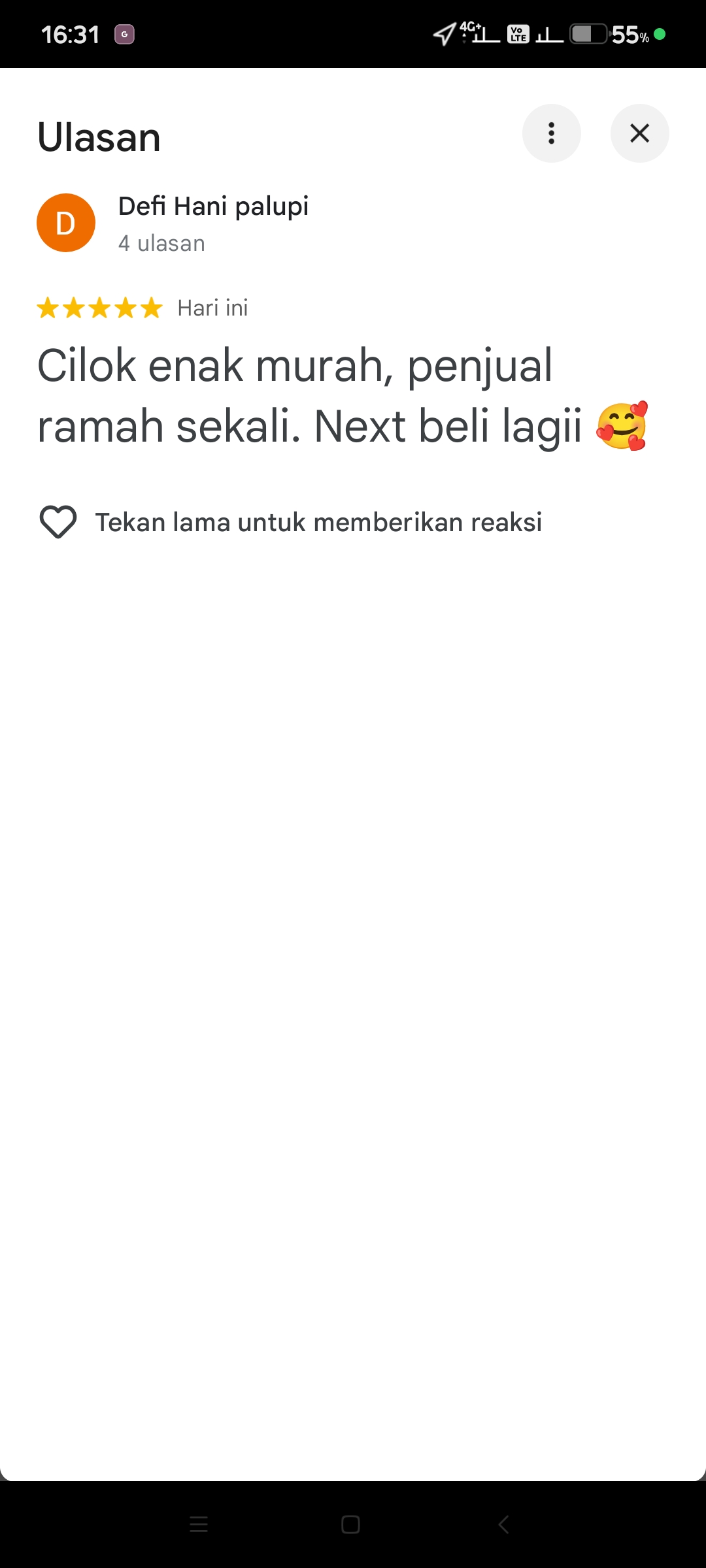Go to the home screen via navigation bar
Screen dimensions: 706x1568
350,1525
